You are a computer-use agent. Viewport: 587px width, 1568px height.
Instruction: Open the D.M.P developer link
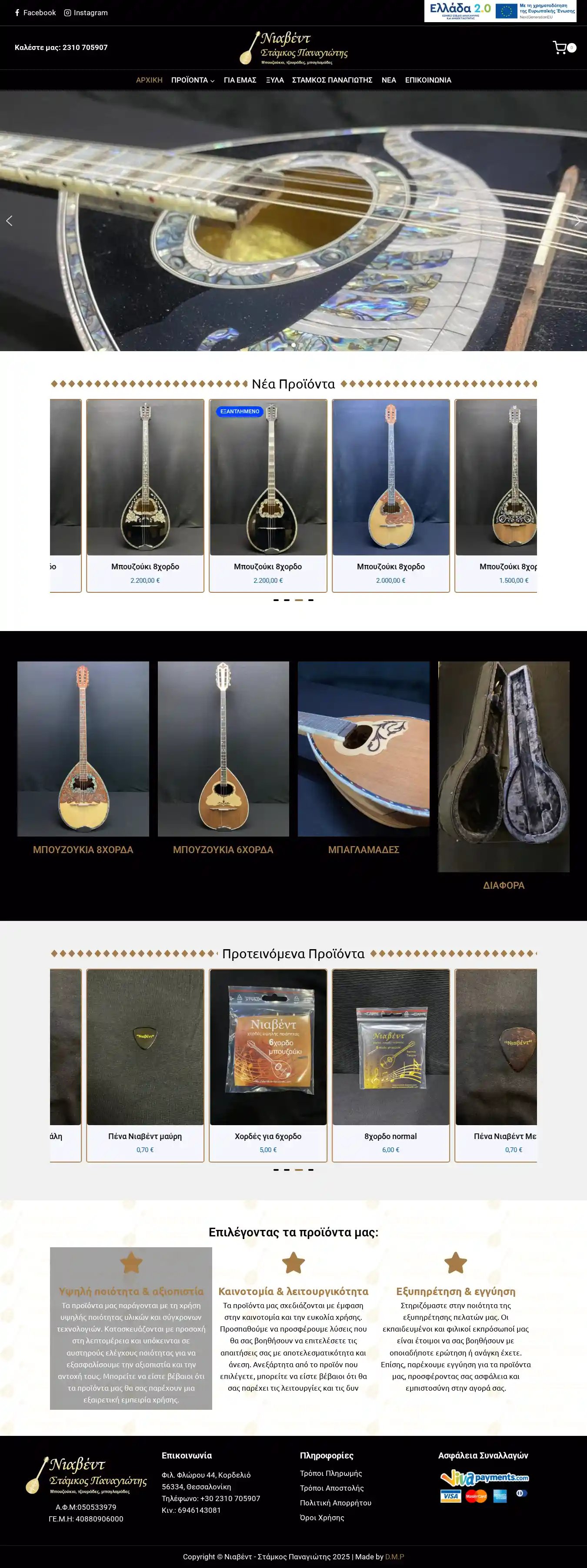394,1556
